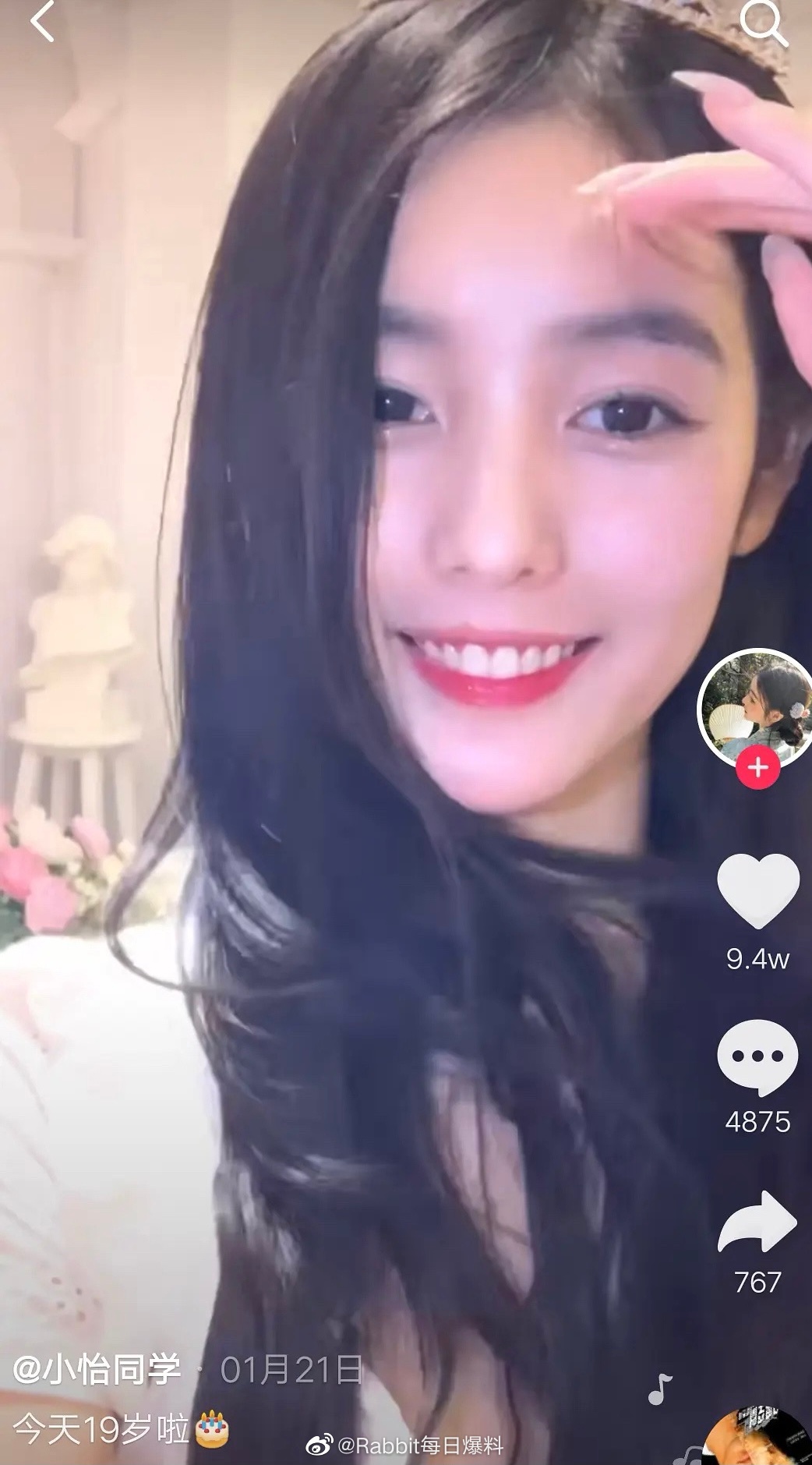Like this video with the heart

tap(757, 891)
